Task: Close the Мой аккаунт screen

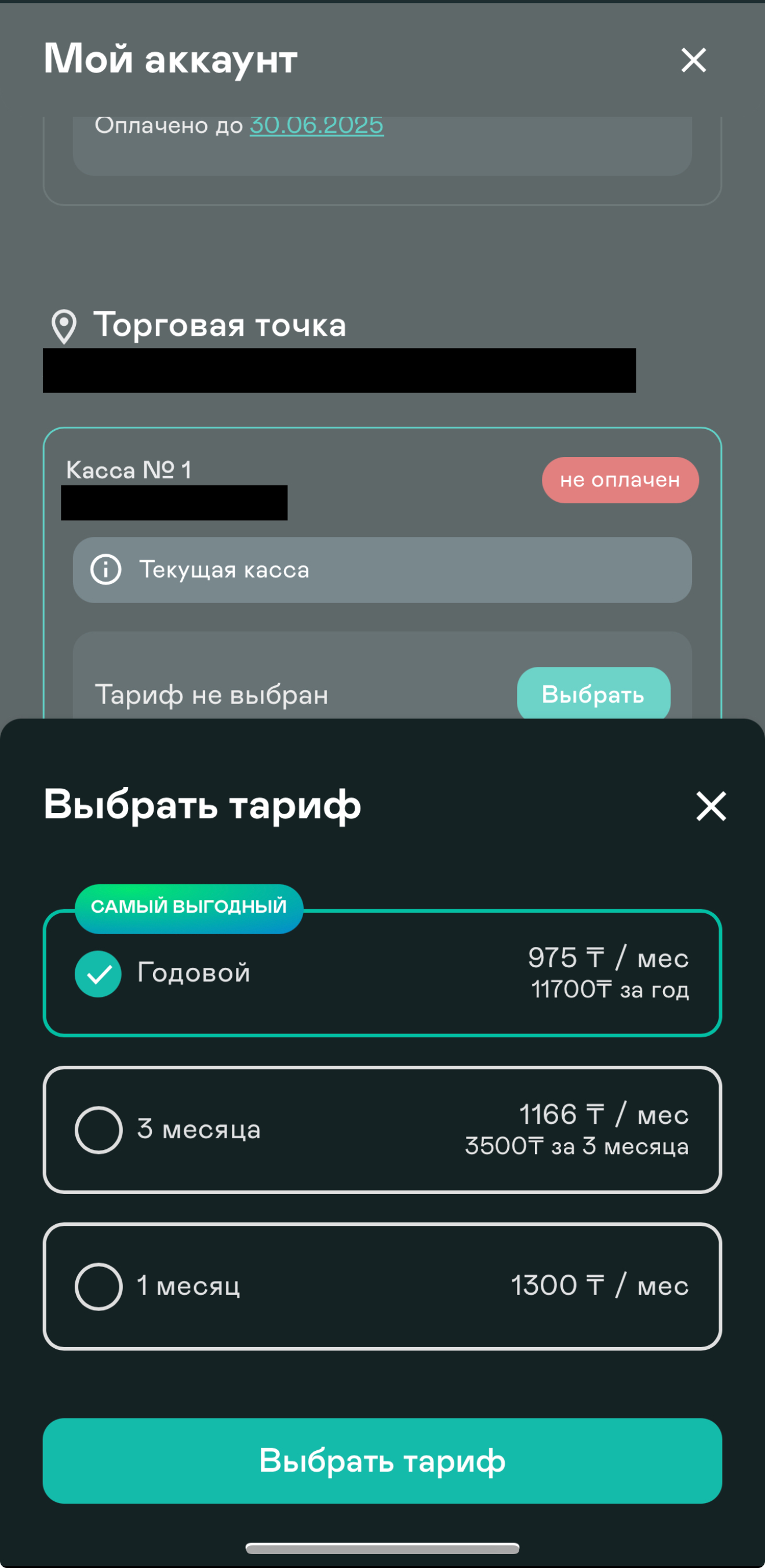Action: [693, 60]
